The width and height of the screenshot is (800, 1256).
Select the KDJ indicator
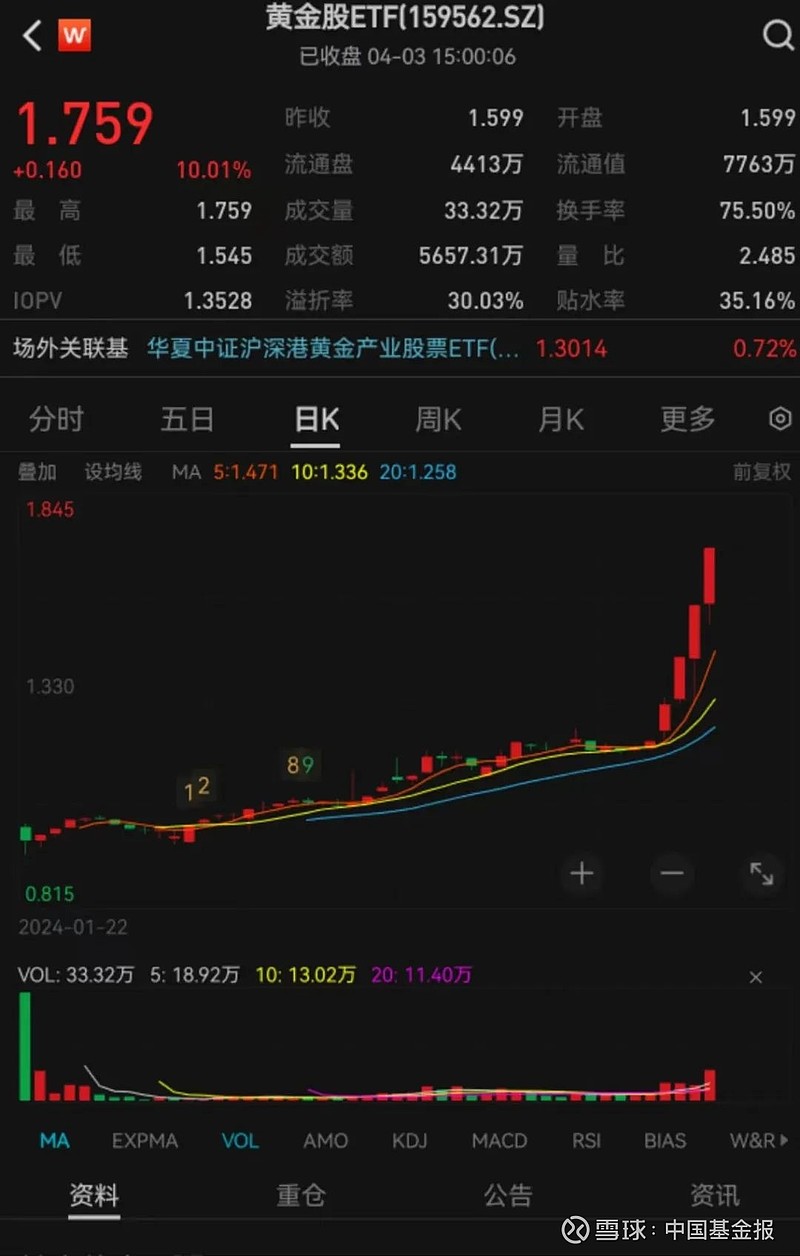click(x=409, y=1140)
